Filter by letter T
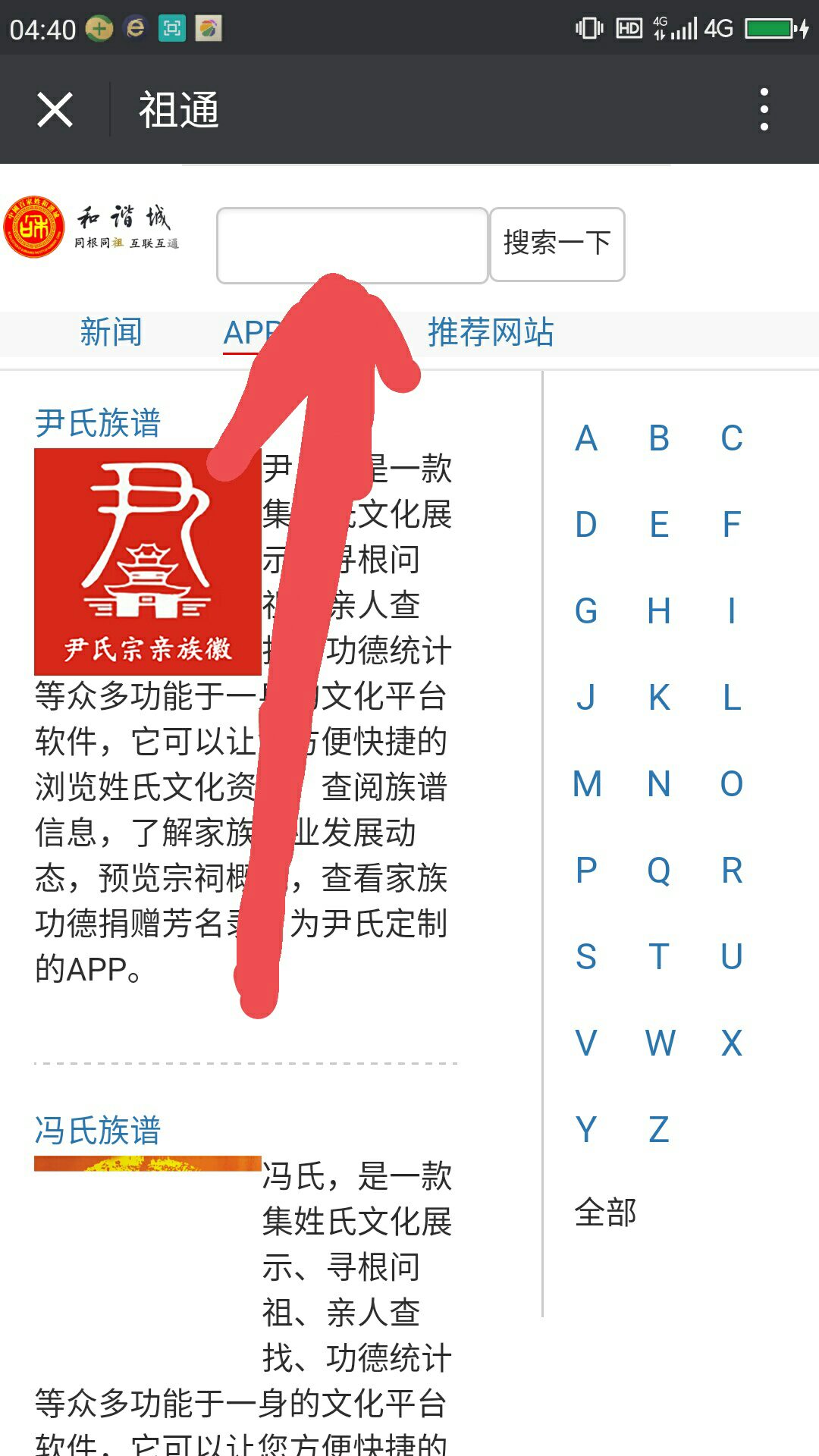 pos(659,957)
